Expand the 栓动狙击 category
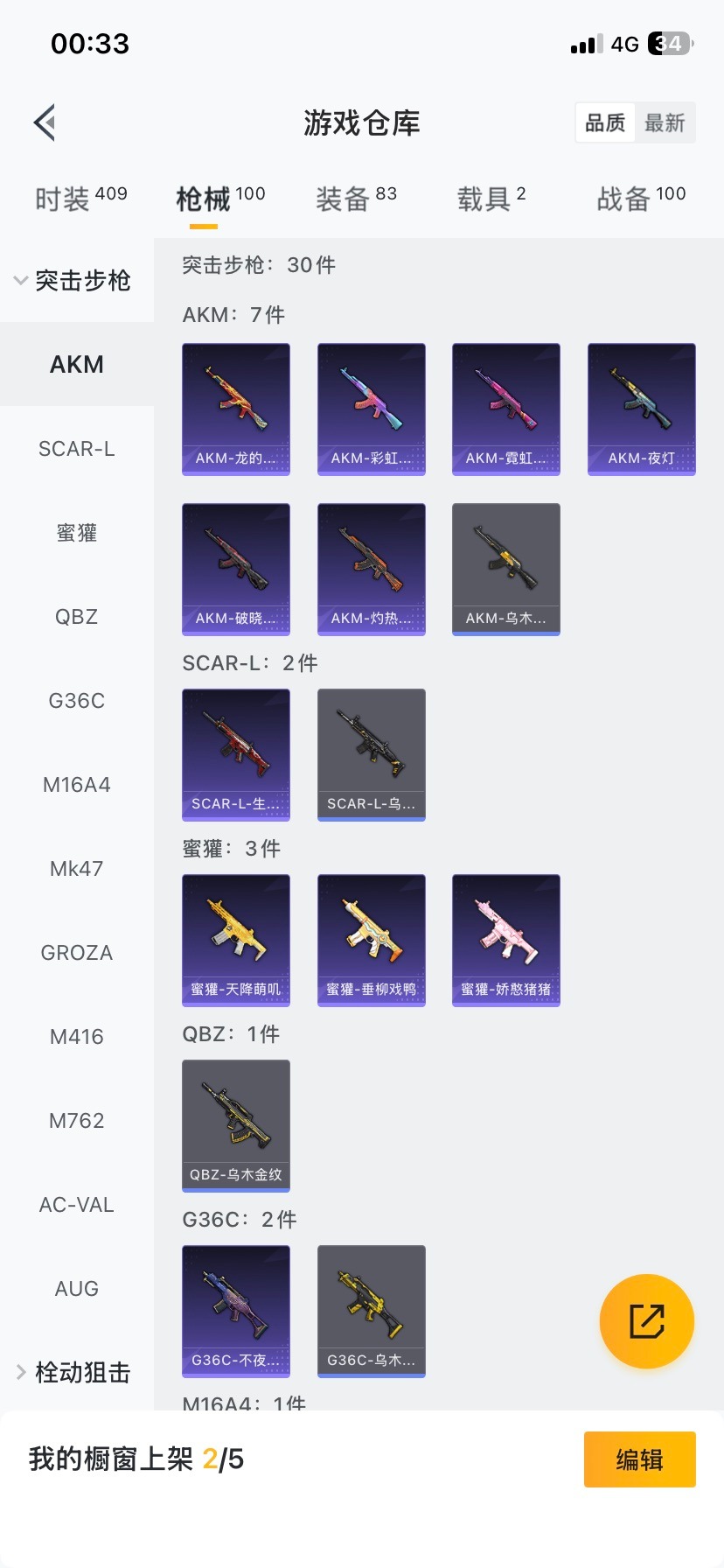Image resolution: width=724 pixels, height=1568 pixels. click(73, 1372)
